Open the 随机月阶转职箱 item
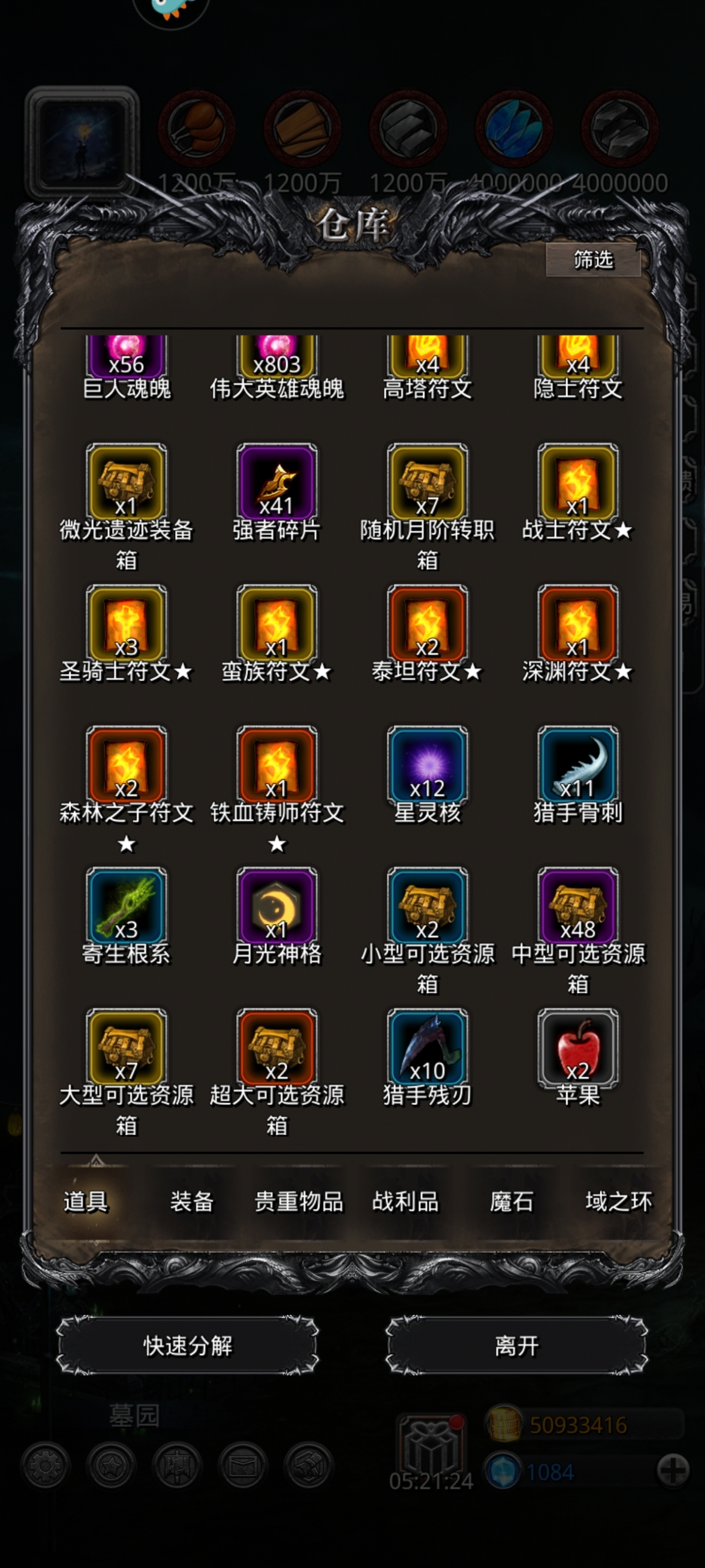Viewport: 705px width, 1568px height. click(x=427, y=482)
